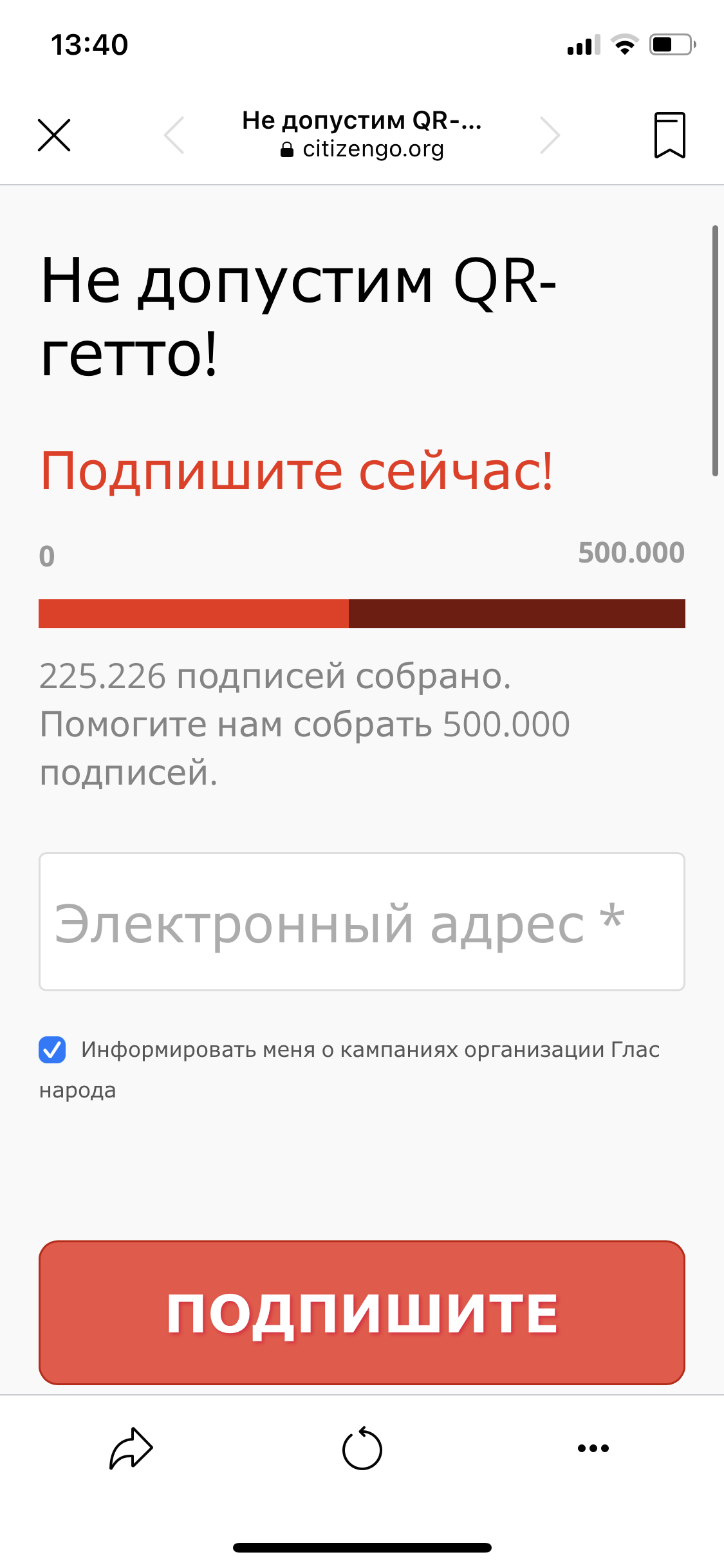Go back to the previous page
This screenshot has width=724, height=1568.
coord(174,135)
